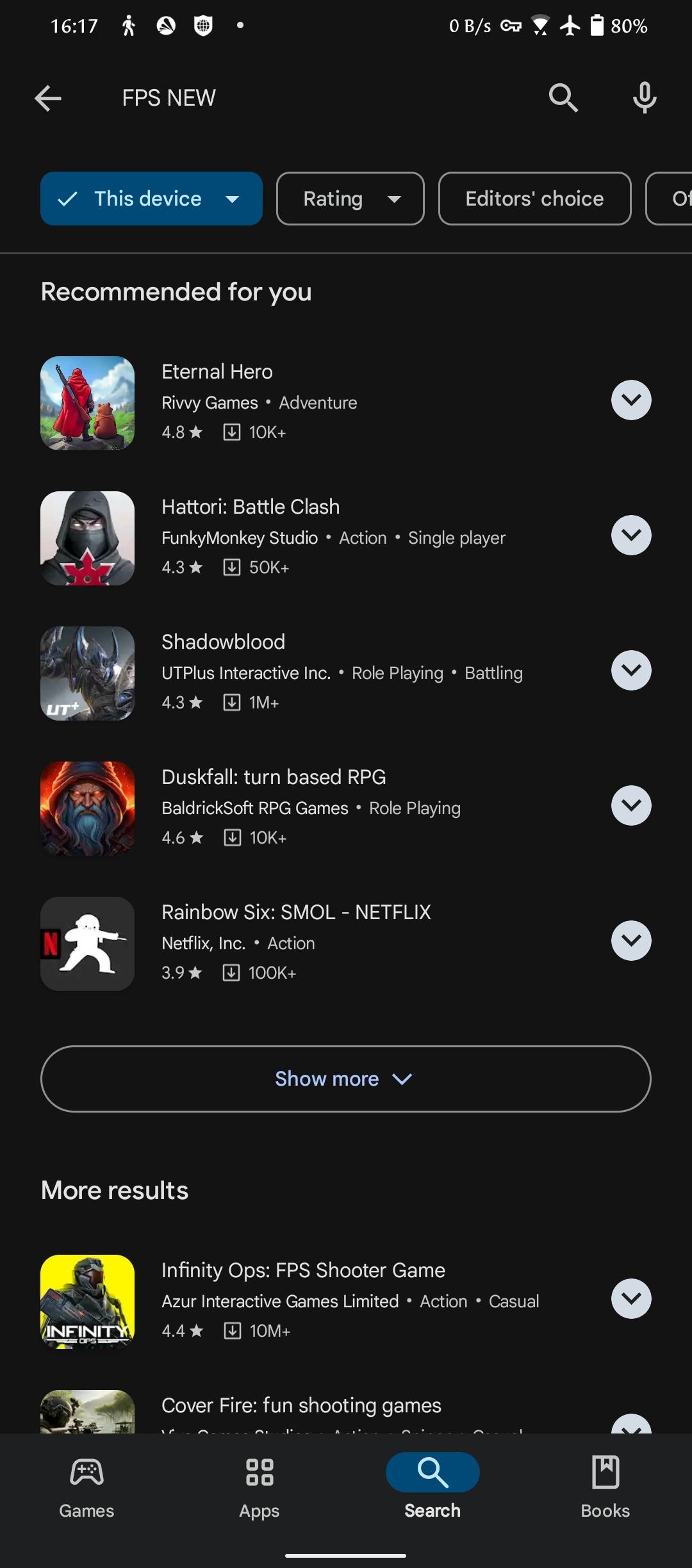This screenshot has height=1568, width=692.
Task: Open the Infinity Ops app icon
Action: (87, 1302)
